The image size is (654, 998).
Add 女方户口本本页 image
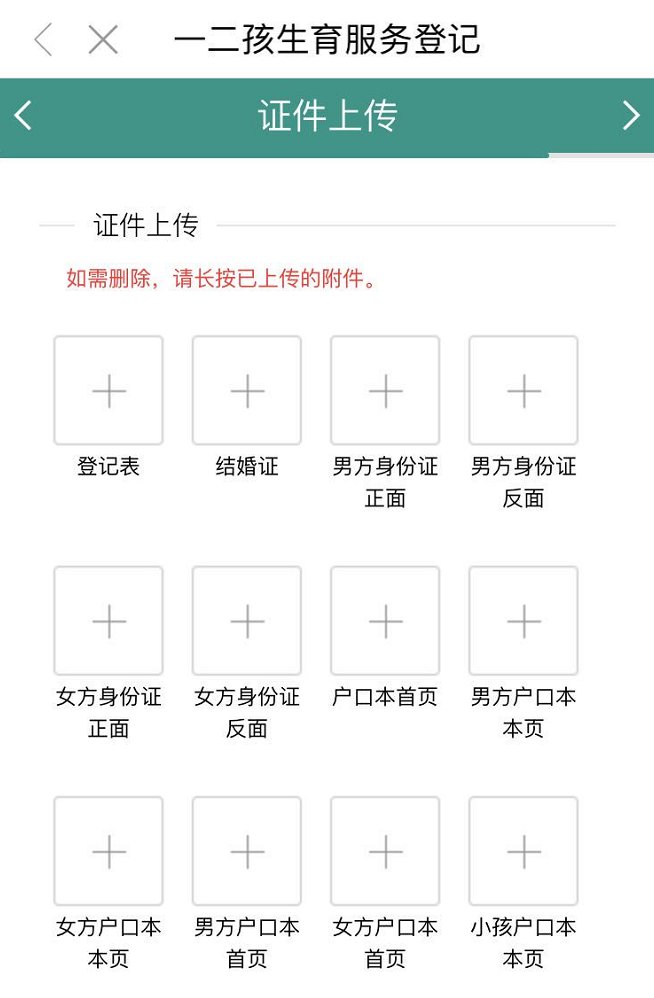click(x=108, y=851)
